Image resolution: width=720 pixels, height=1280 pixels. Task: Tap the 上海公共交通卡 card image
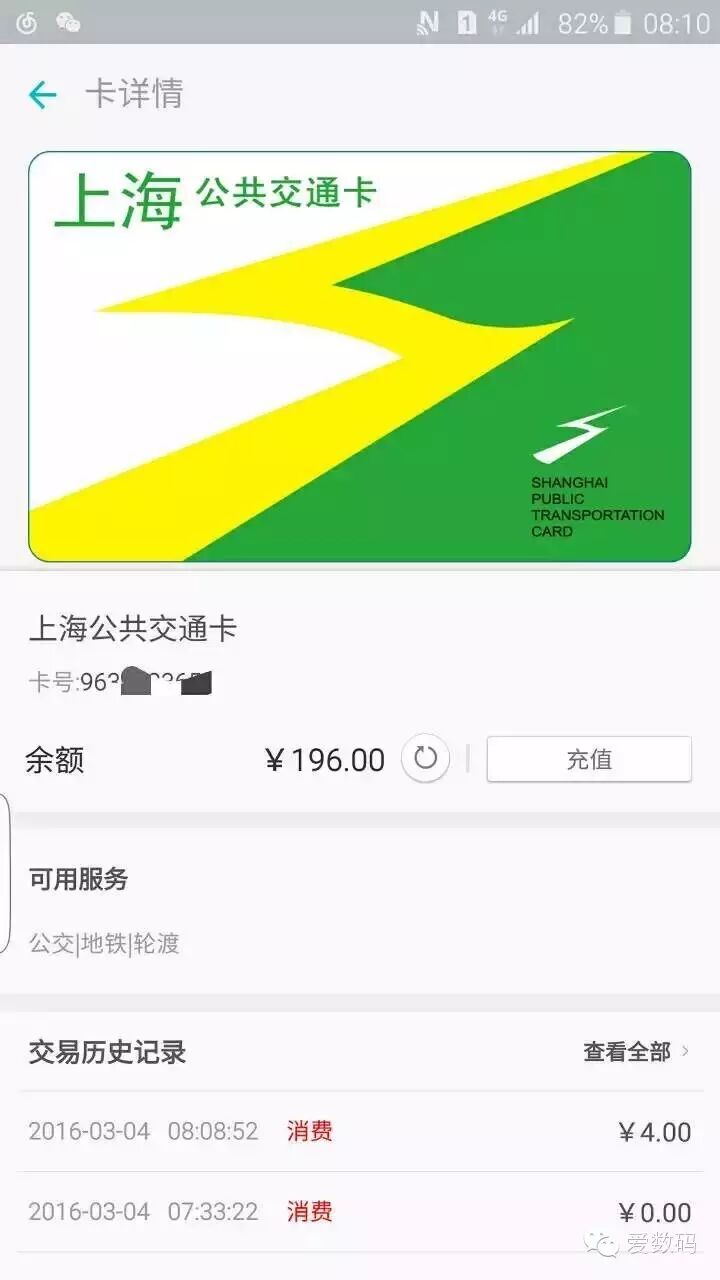360,356
